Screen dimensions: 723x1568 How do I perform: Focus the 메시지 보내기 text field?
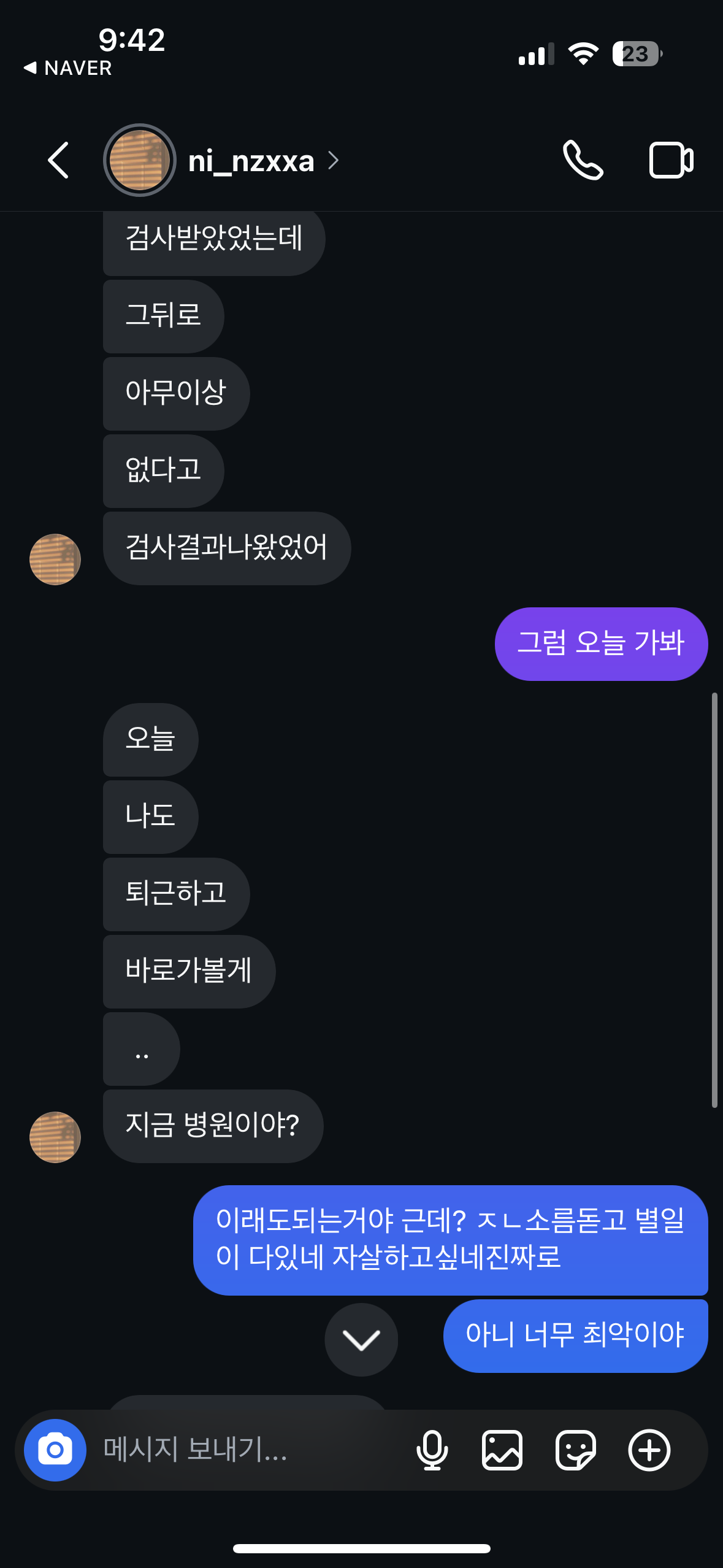(245, 1450)
